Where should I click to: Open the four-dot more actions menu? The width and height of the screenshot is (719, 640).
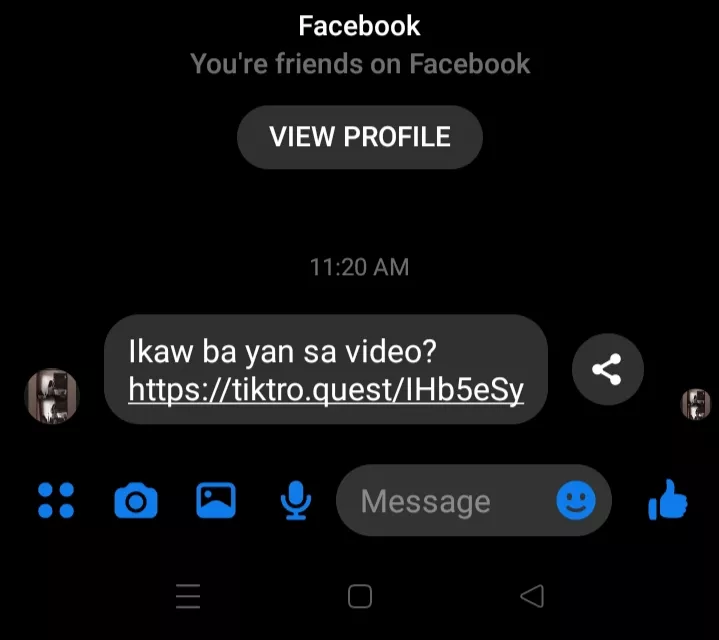[x=56, y=500]
